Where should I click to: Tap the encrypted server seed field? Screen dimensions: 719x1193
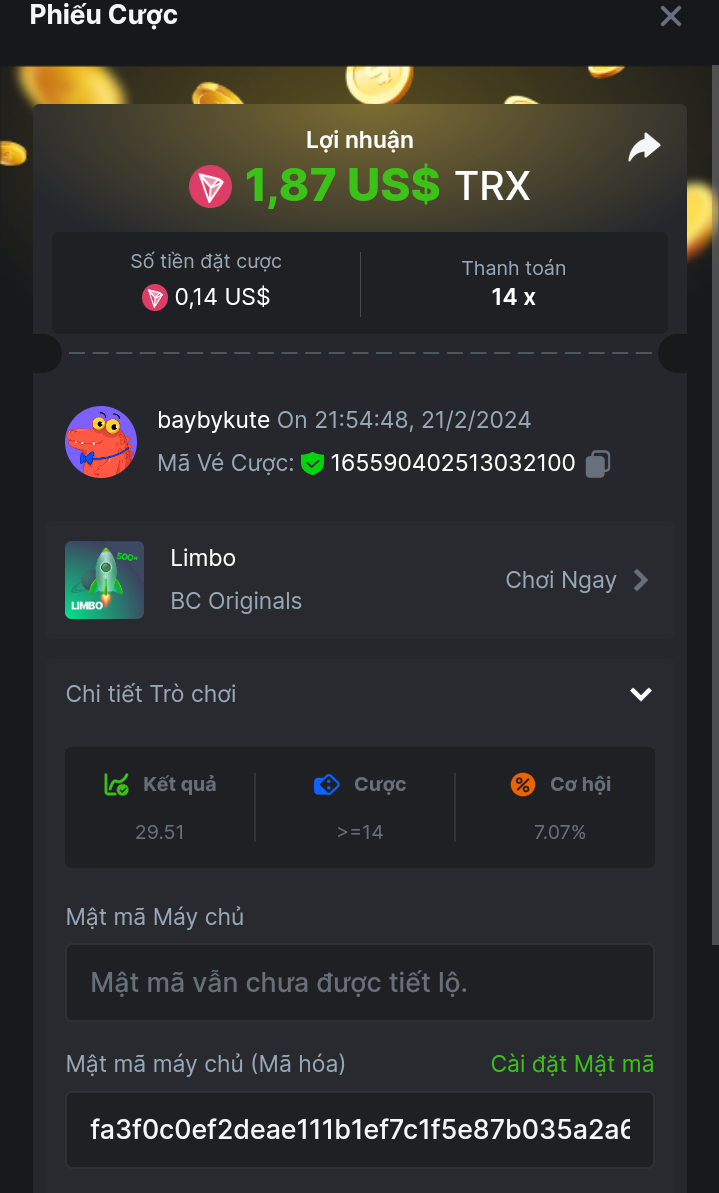[360, 1130]
